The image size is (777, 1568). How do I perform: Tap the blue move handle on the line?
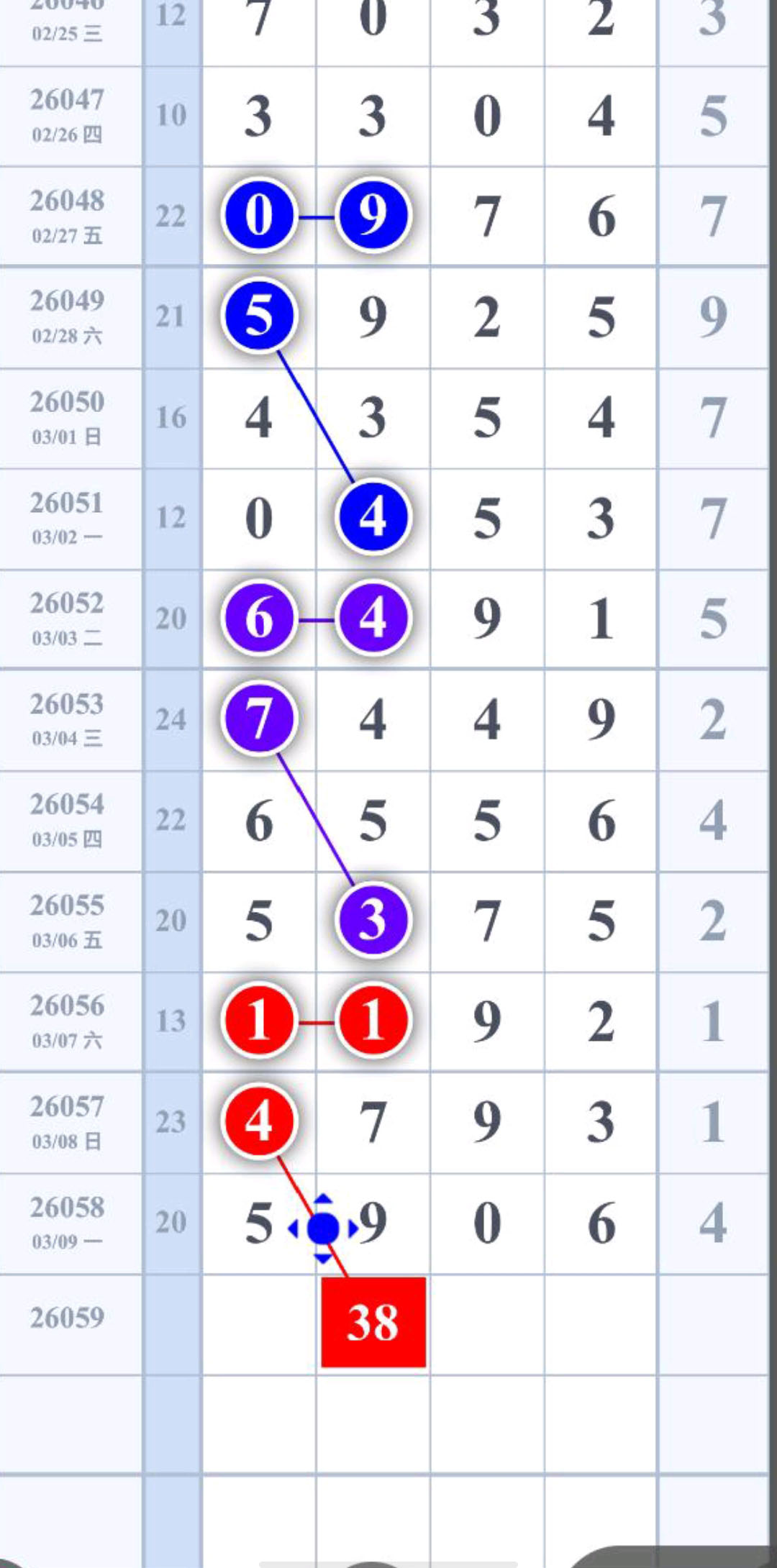pyautogui.click(x=323, y=1229)
